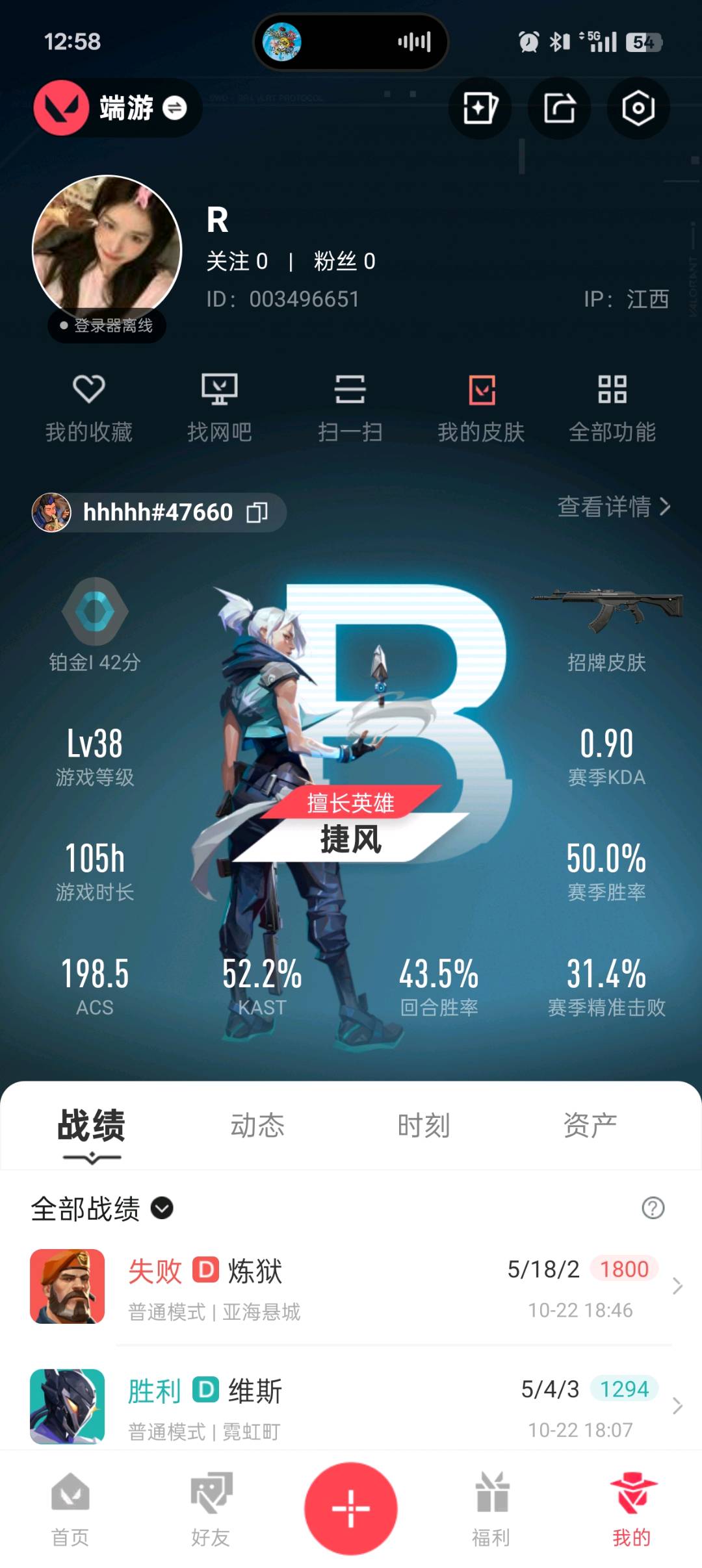
Task: Open the 胜利 维斯 match record
Action: 351,1406
